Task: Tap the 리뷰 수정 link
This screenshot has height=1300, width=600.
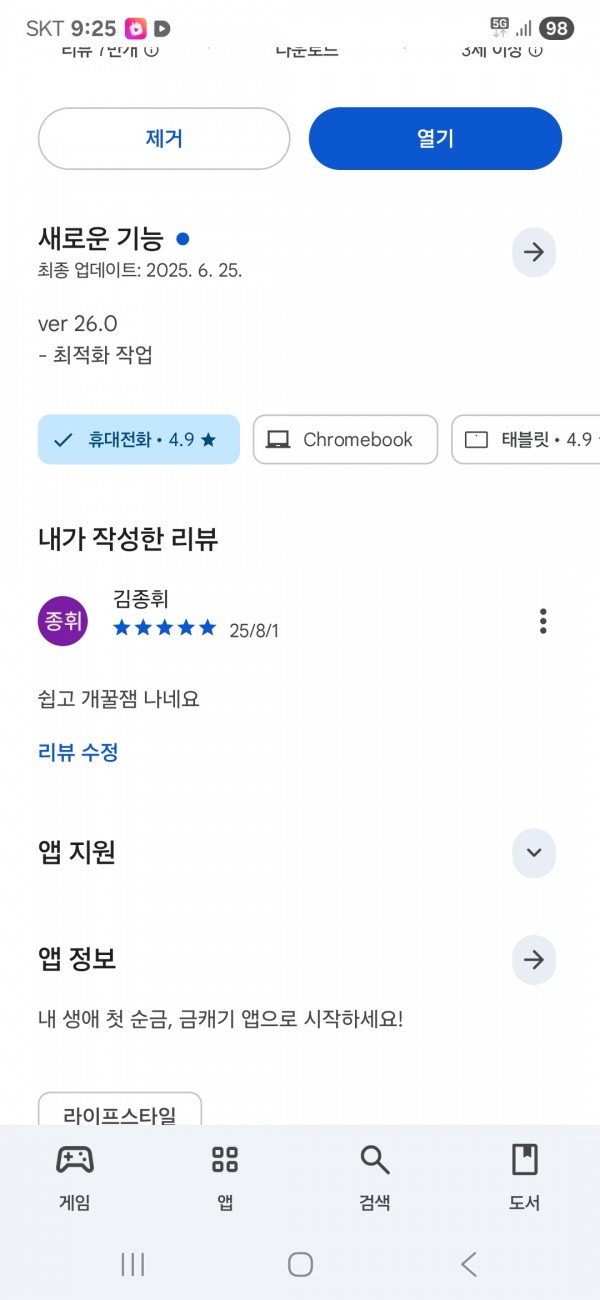Action: coord(78,752)
